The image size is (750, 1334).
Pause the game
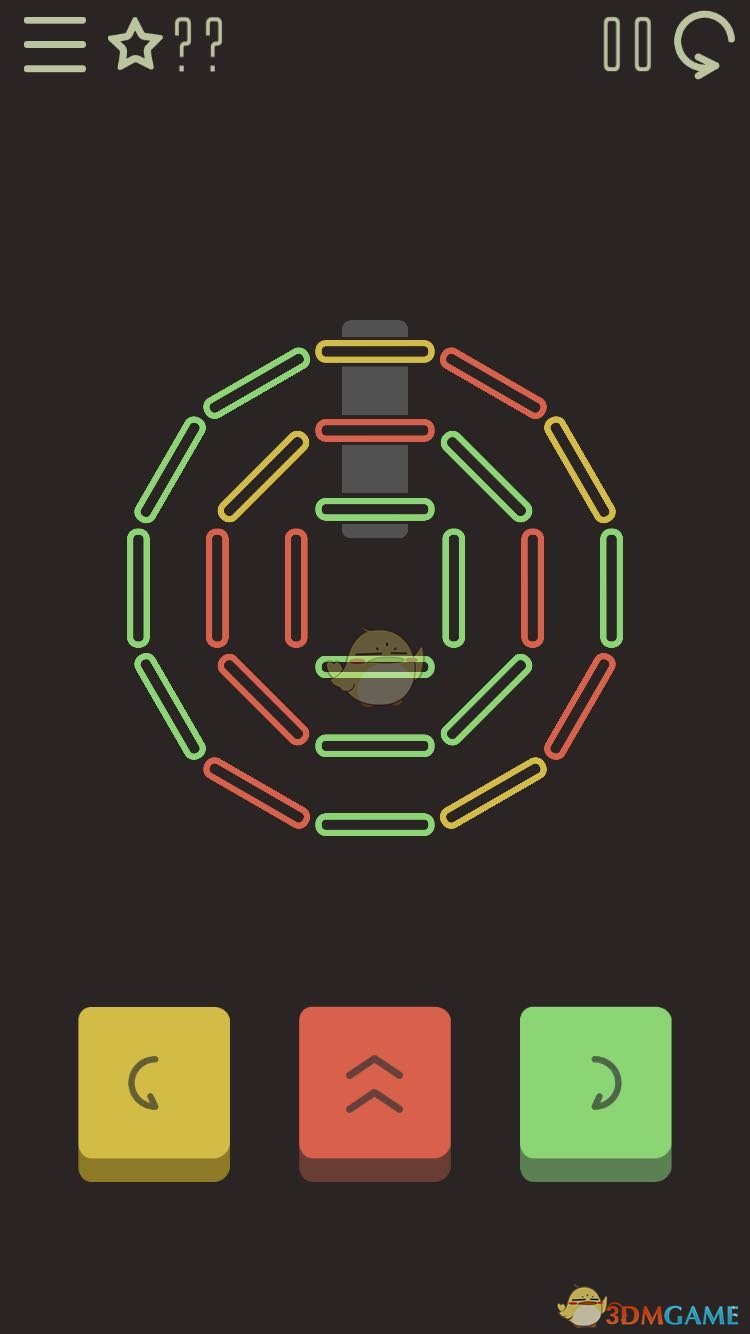628,45
